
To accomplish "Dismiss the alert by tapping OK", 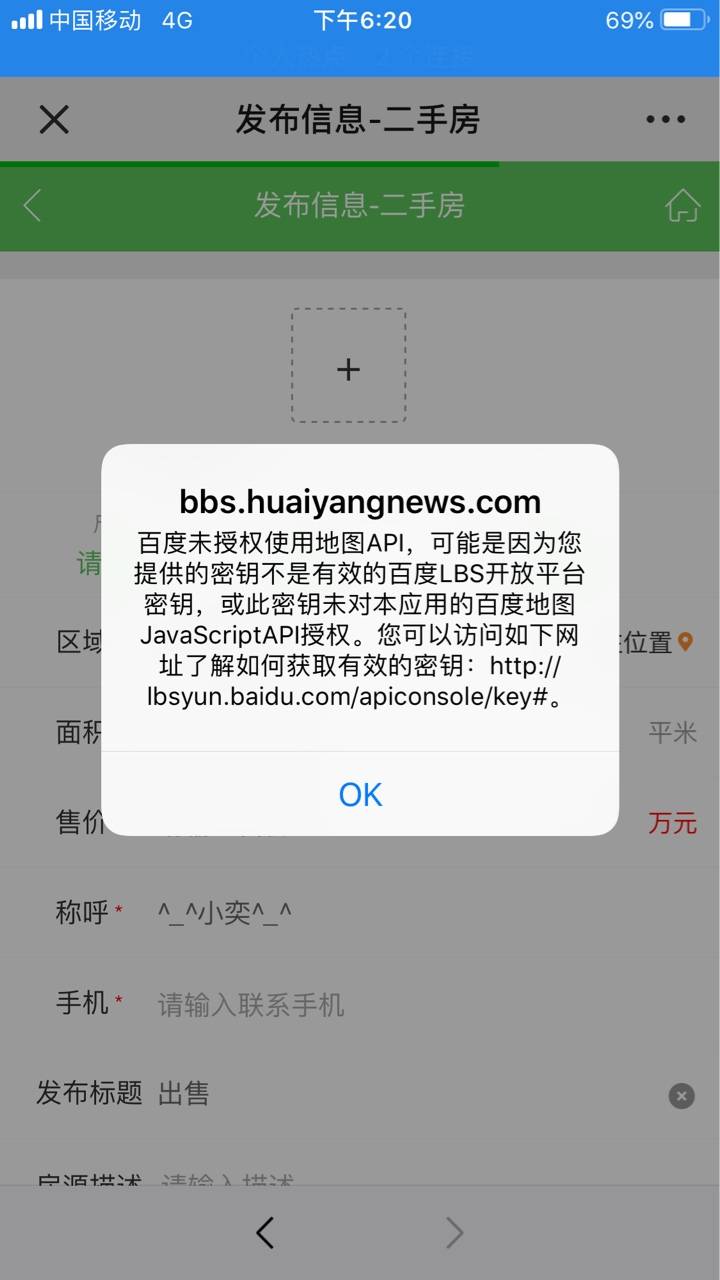I will point(360,794).
